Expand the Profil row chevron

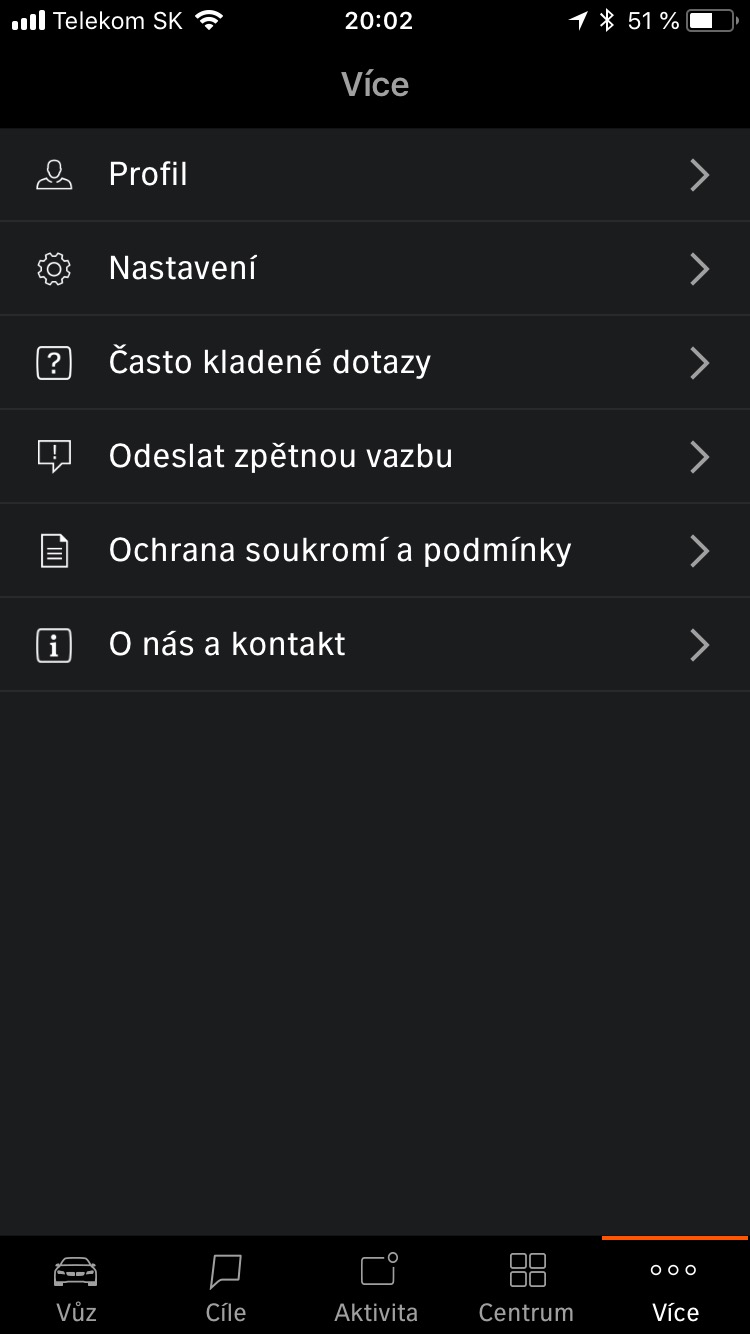[x=699, y=174]
